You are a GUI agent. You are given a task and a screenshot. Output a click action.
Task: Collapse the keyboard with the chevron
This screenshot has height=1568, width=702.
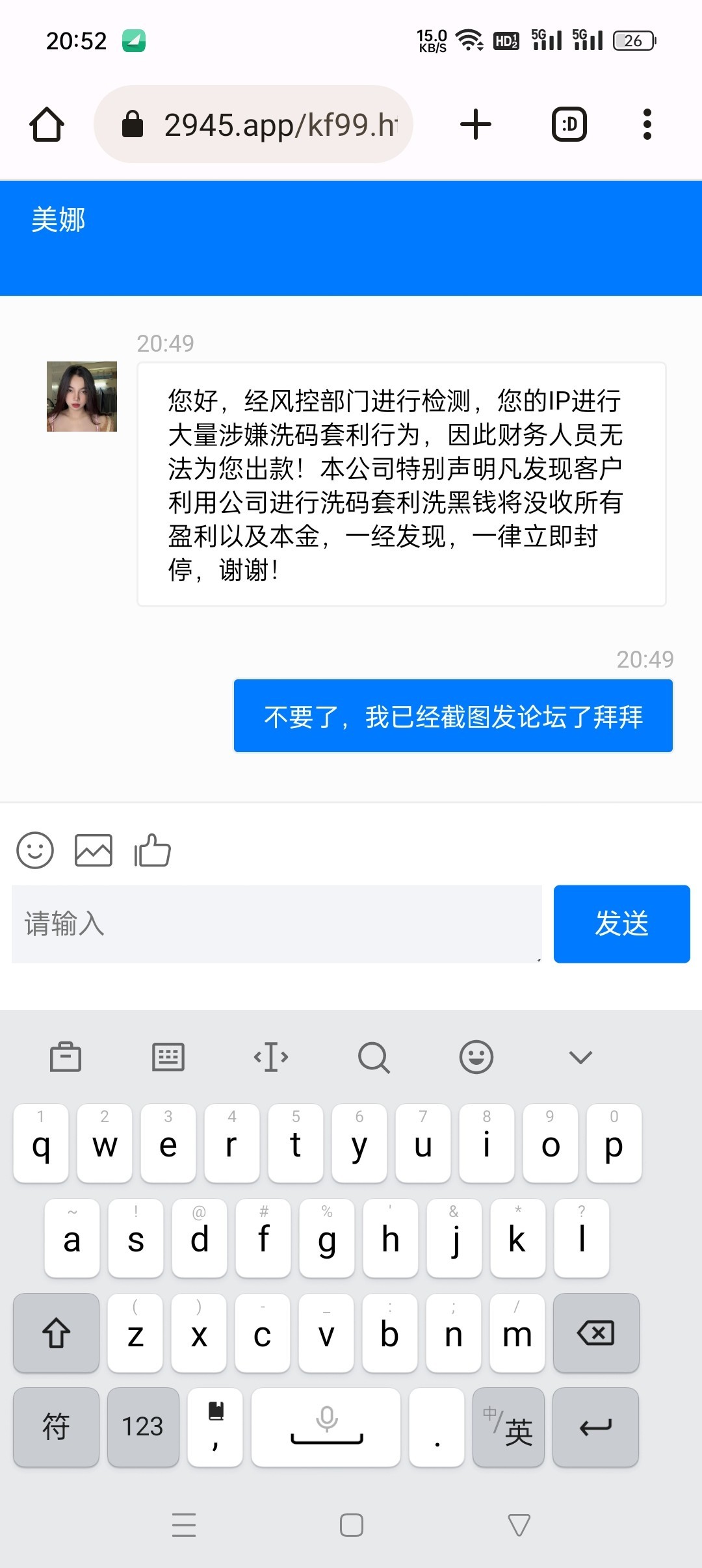click(579, 1056)
